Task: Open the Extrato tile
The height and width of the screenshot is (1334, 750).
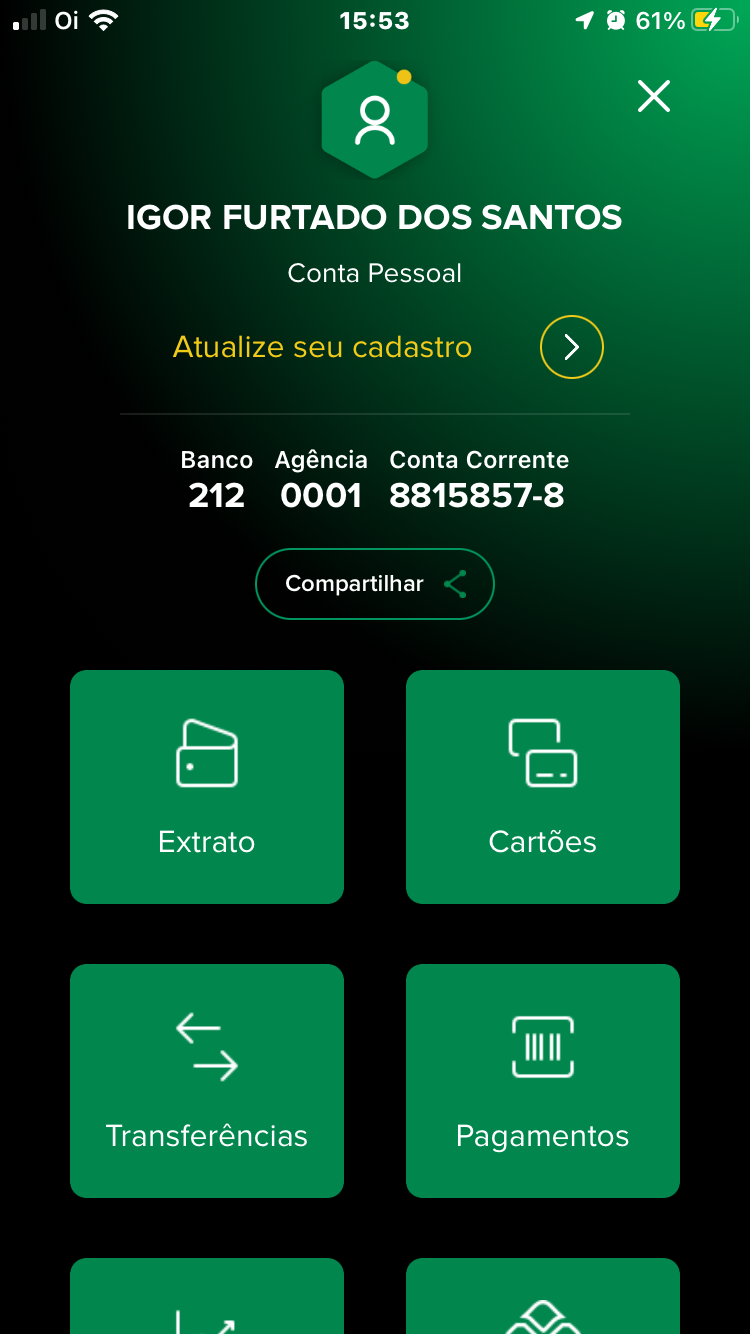Action: [x=207, y=787]
